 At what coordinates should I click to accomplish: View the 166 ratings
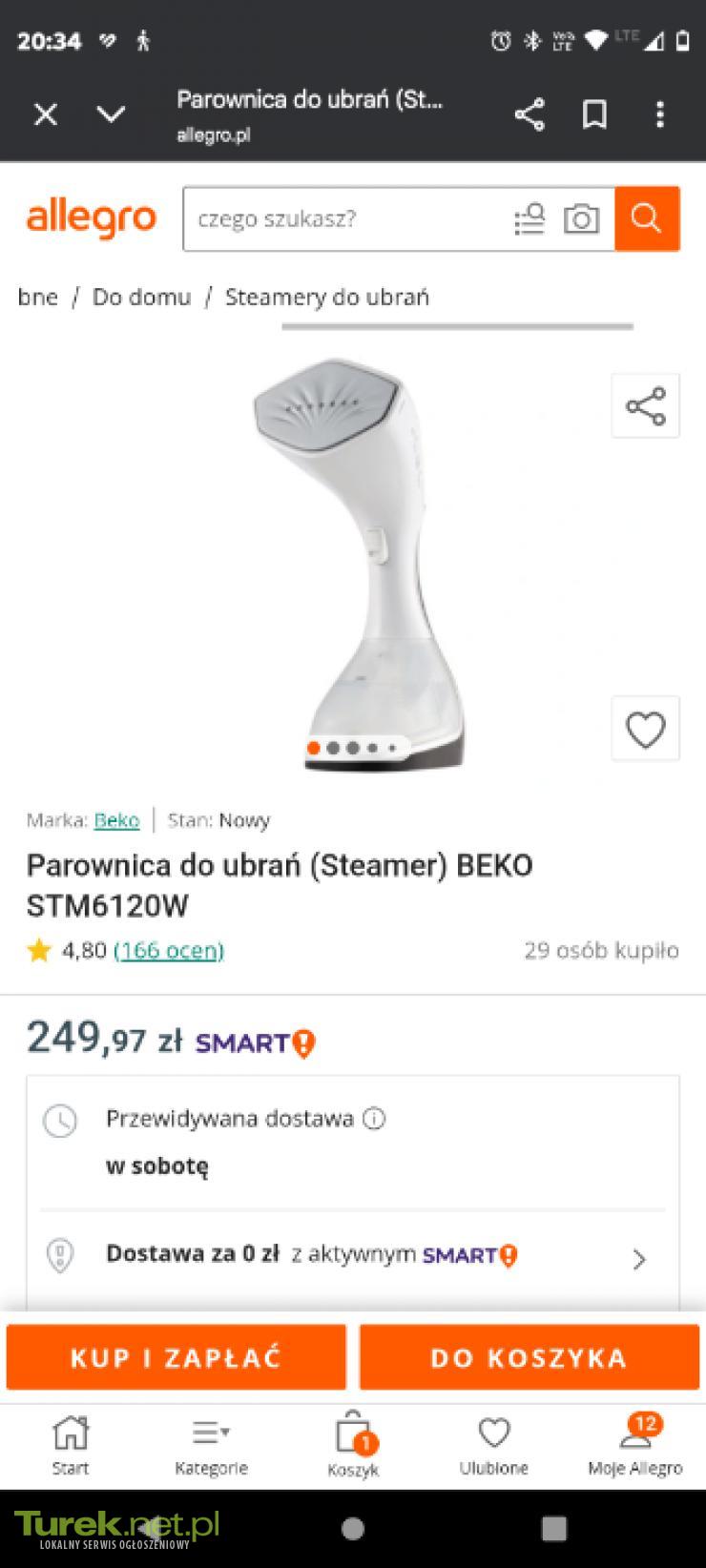(x=169, y=951)
